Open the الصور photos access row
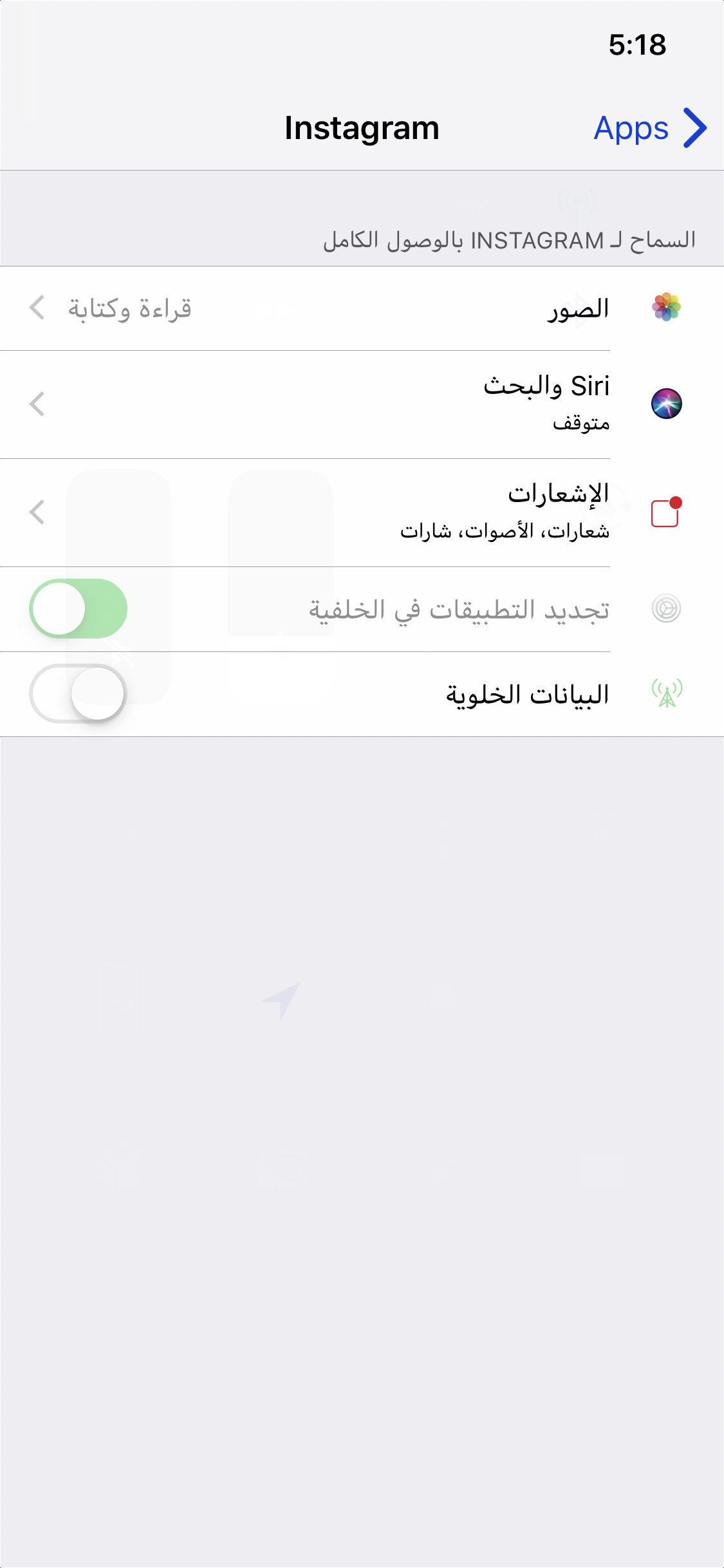This screenshot has width=724, height=1568. [x=362, y=308]
